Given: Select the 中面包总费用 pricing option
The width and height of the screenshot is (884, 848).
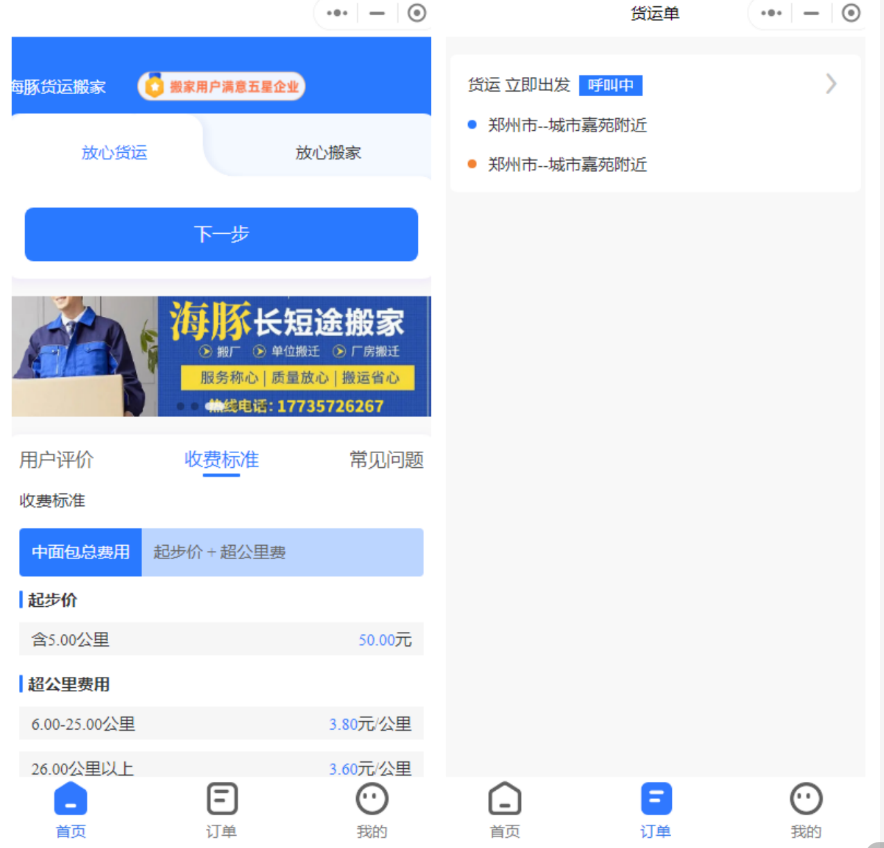Looking at the screenshot, I should (x=81, y=552).
